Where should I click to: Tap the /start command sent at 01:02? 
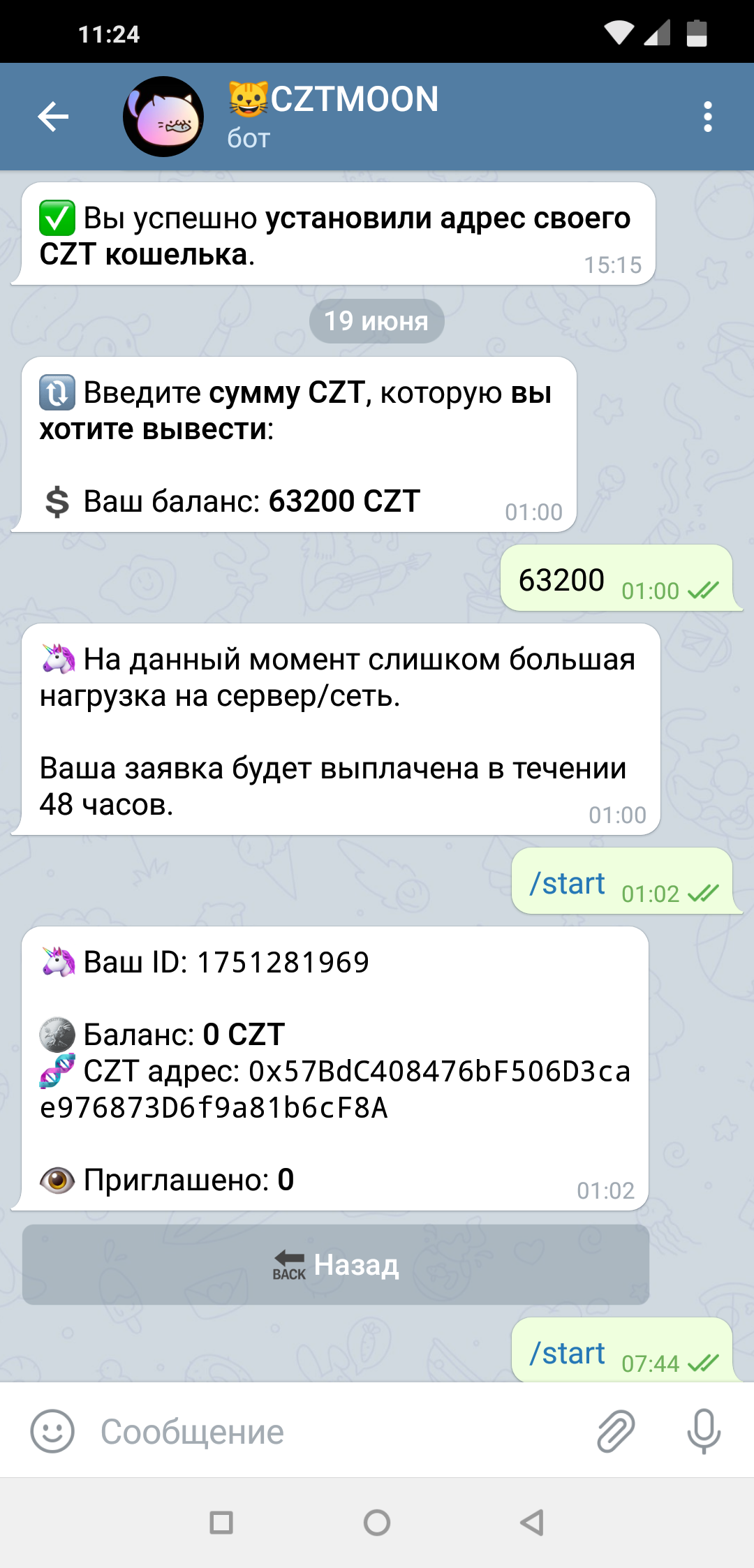tap(567, 884)
